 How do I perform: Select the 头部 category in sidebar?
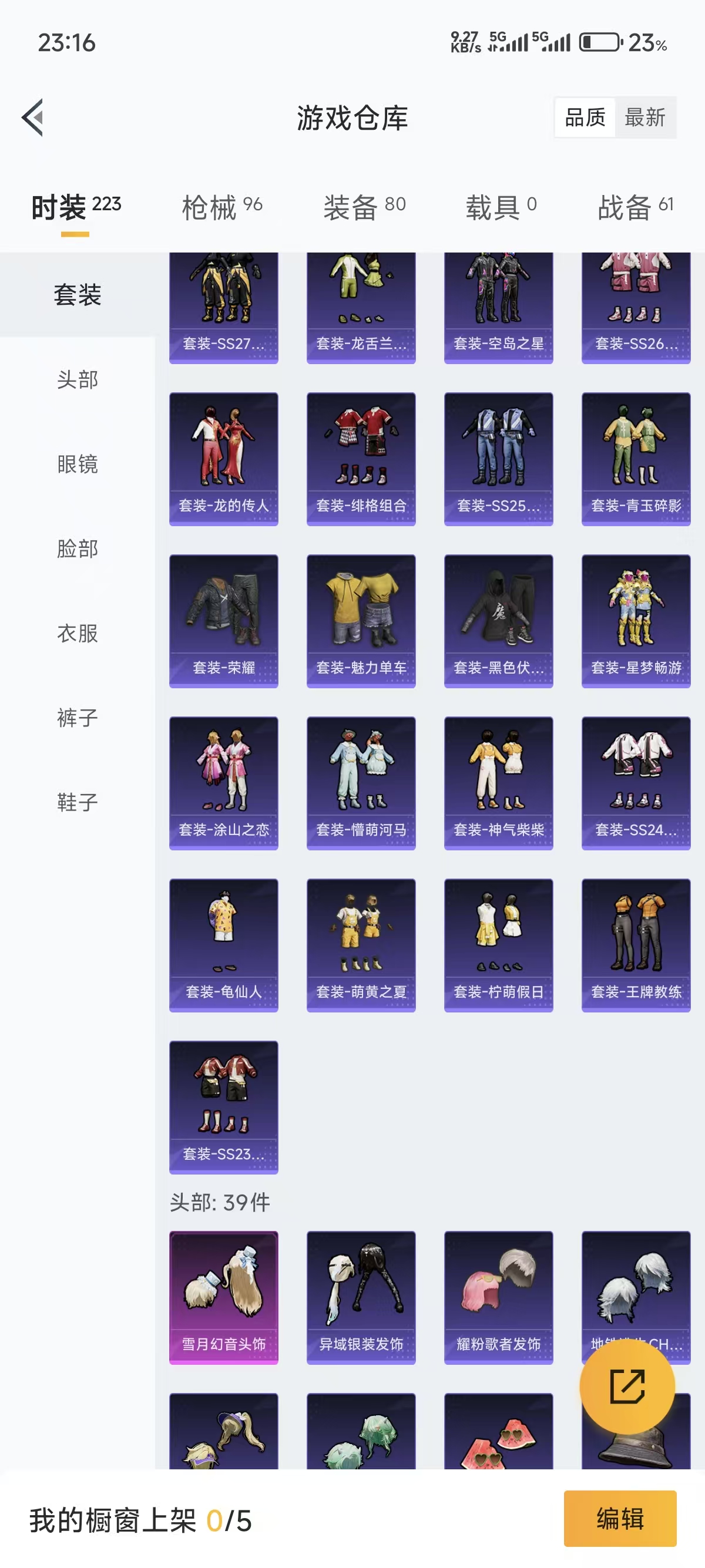coord(78,380)
